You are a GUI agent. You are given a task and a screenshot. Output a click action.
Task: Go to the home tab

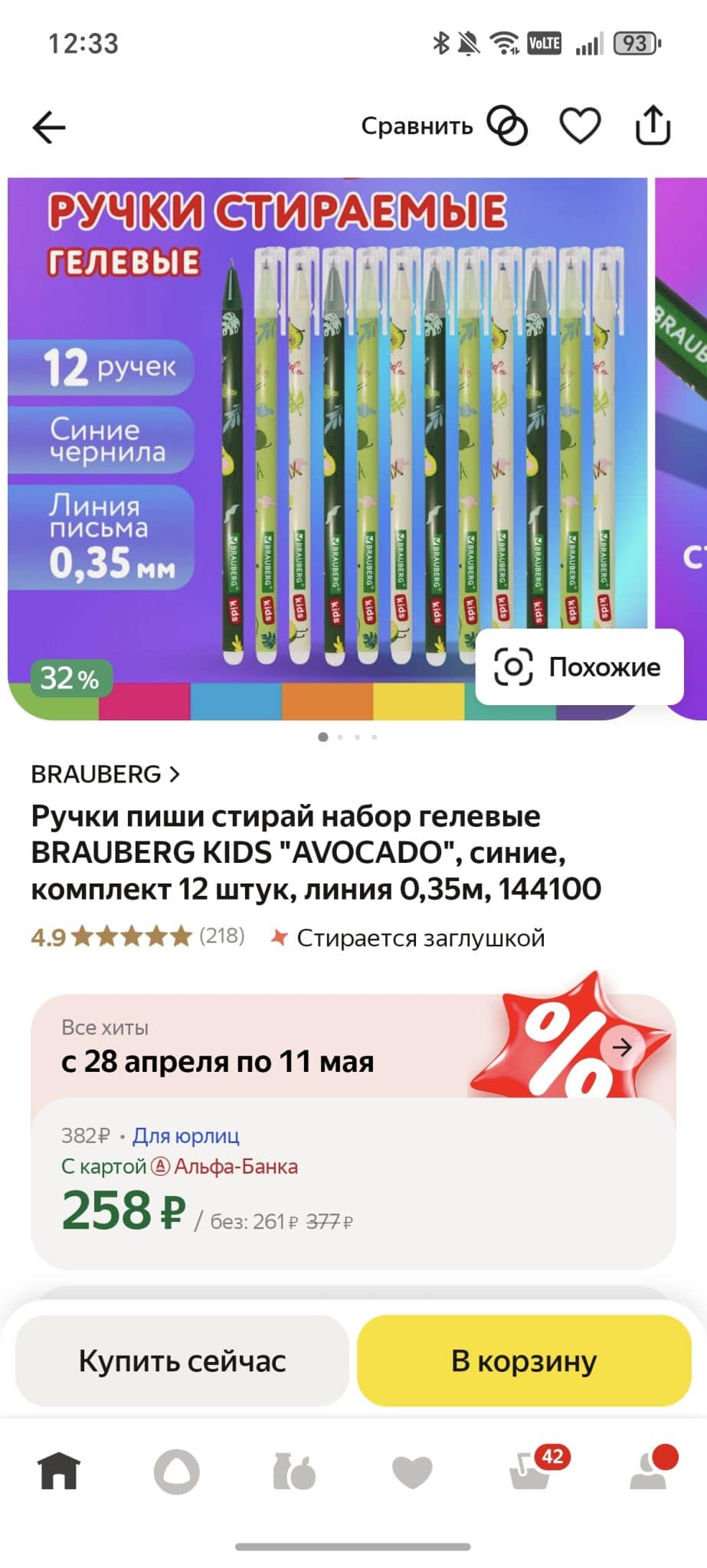(x=60, y=1471)
